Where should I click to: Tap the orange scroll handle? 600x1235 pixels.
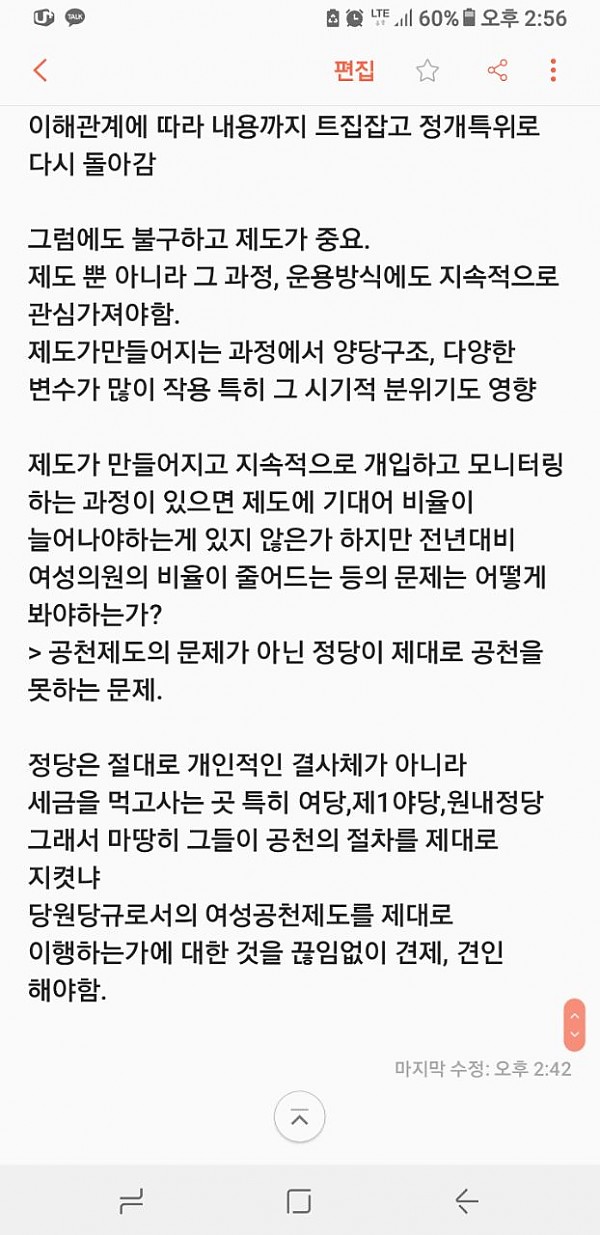pos(574,1024)
